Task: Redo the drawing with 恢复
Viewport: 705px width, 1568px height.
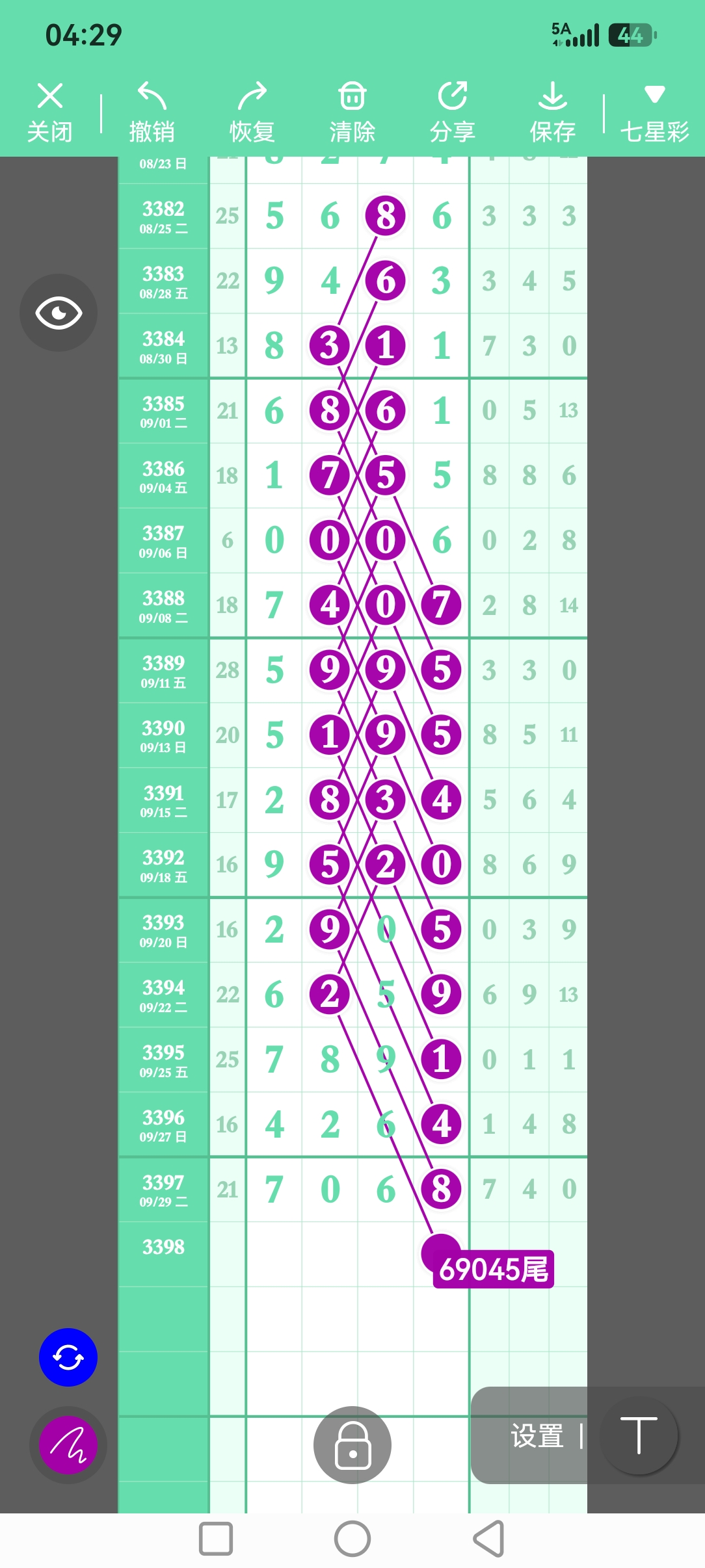Action: [252, 112]
